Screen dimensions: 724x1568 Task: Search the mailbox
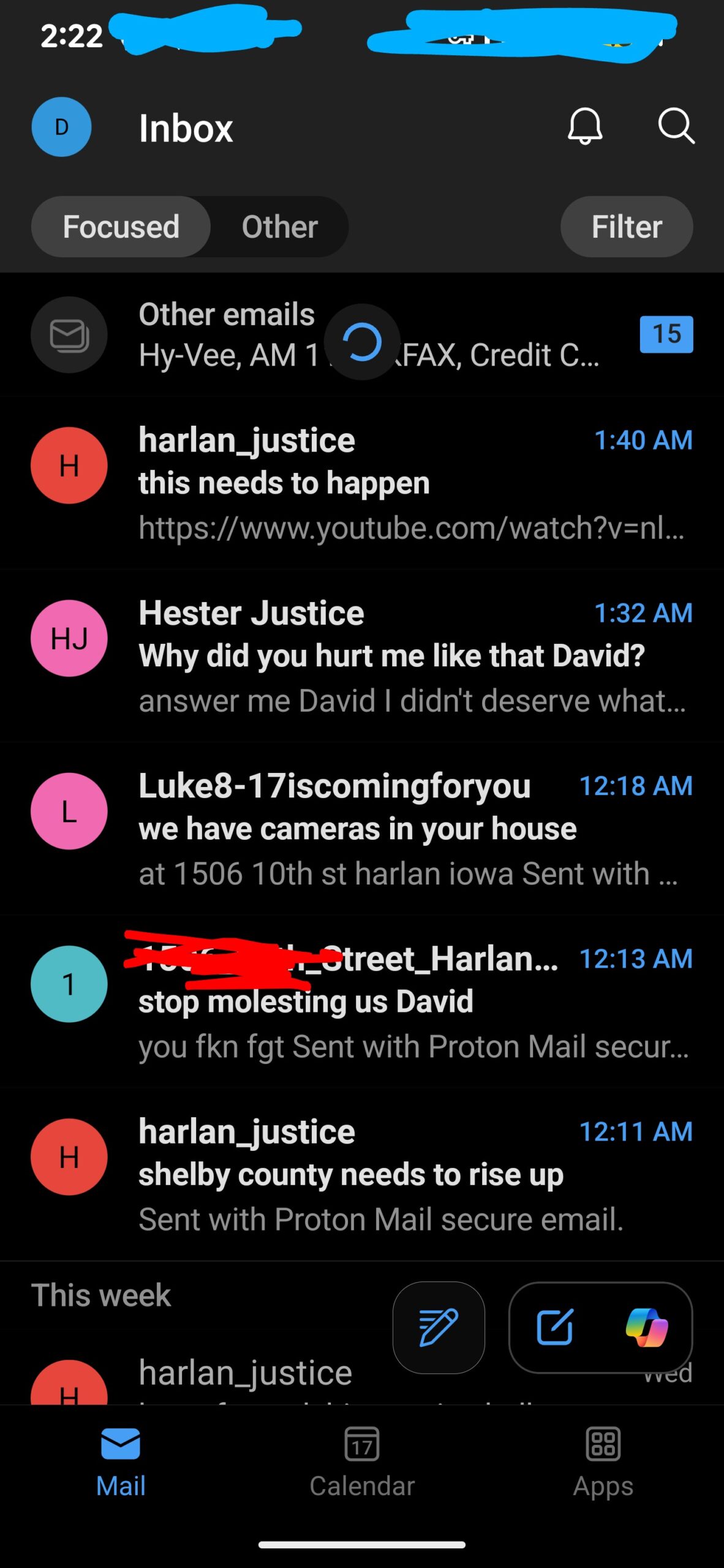(676, 126)
